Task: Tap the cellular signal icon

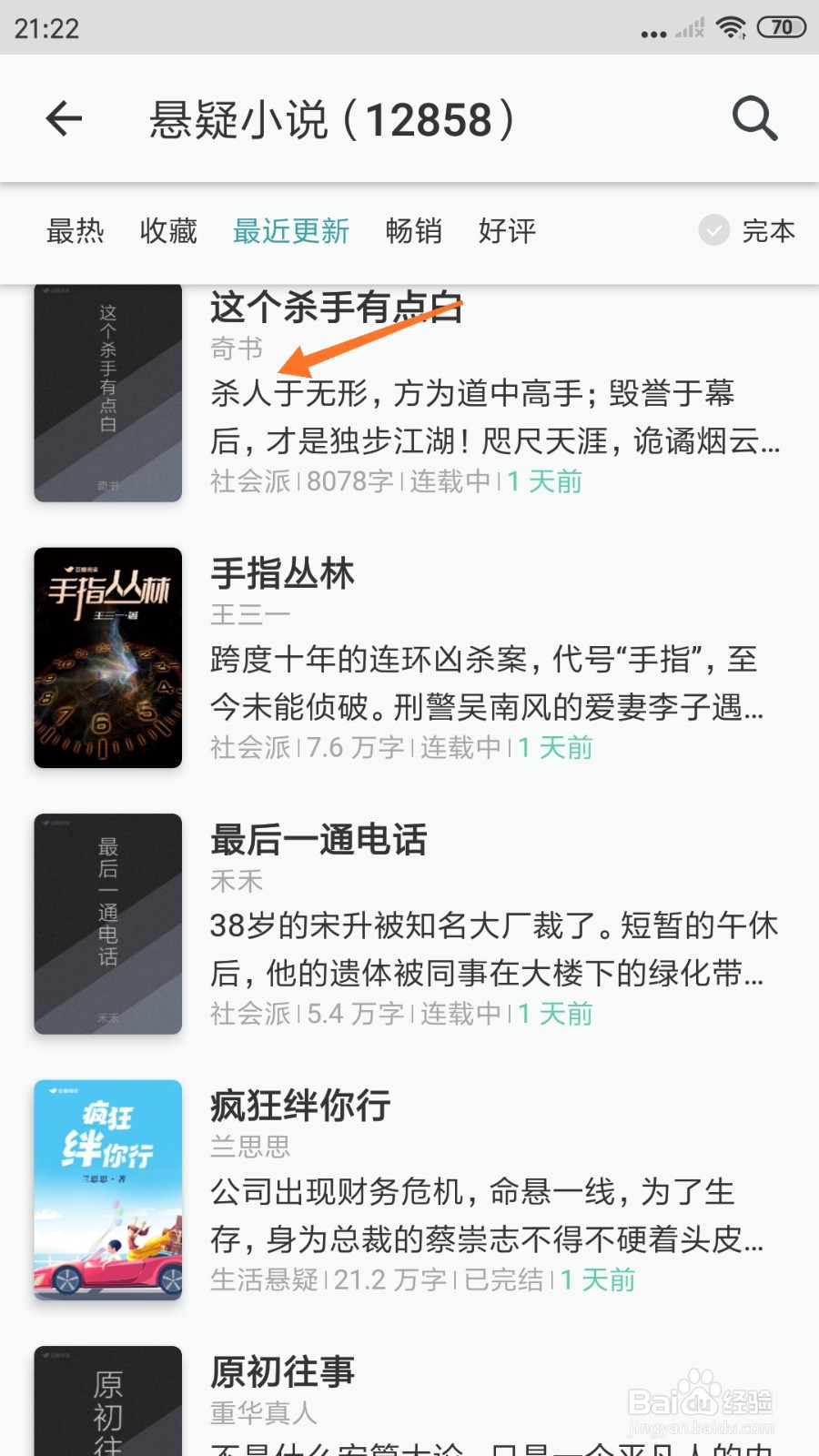Action: pyautogui.click(x=687, y=27)
